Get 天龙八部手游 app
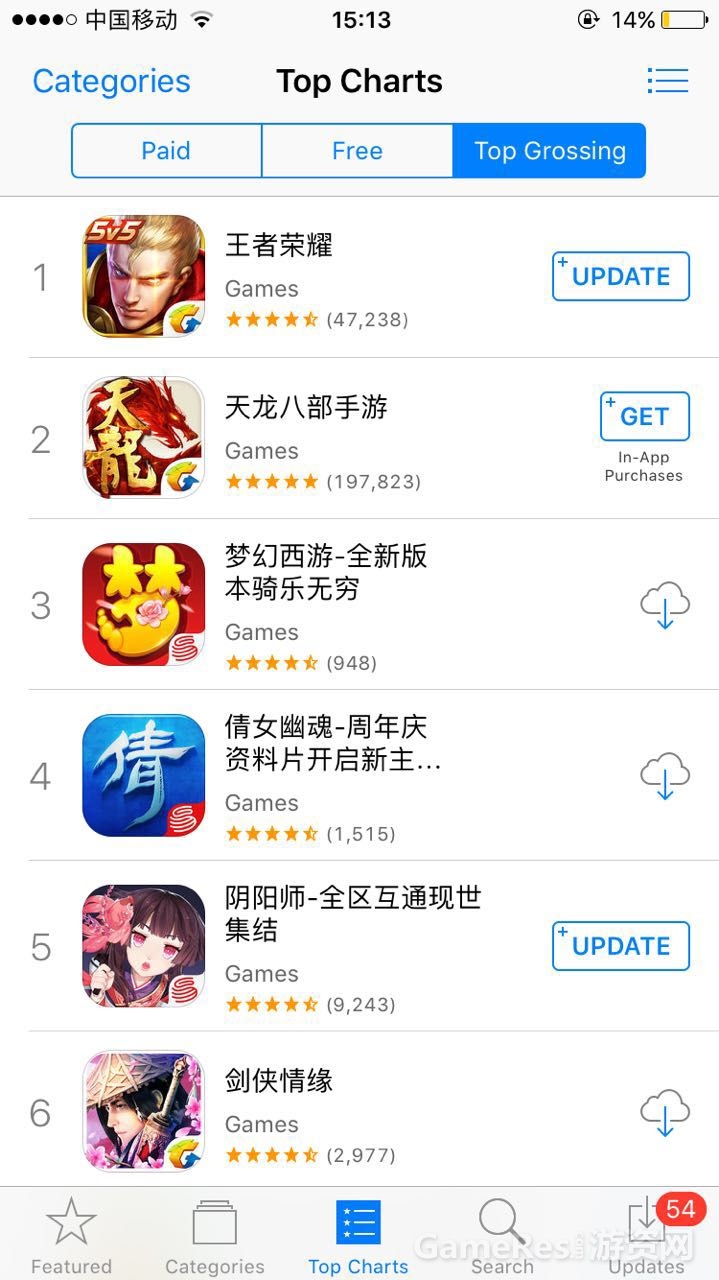The height and width of the screenshot is (1280, 719). click(644, 417)
